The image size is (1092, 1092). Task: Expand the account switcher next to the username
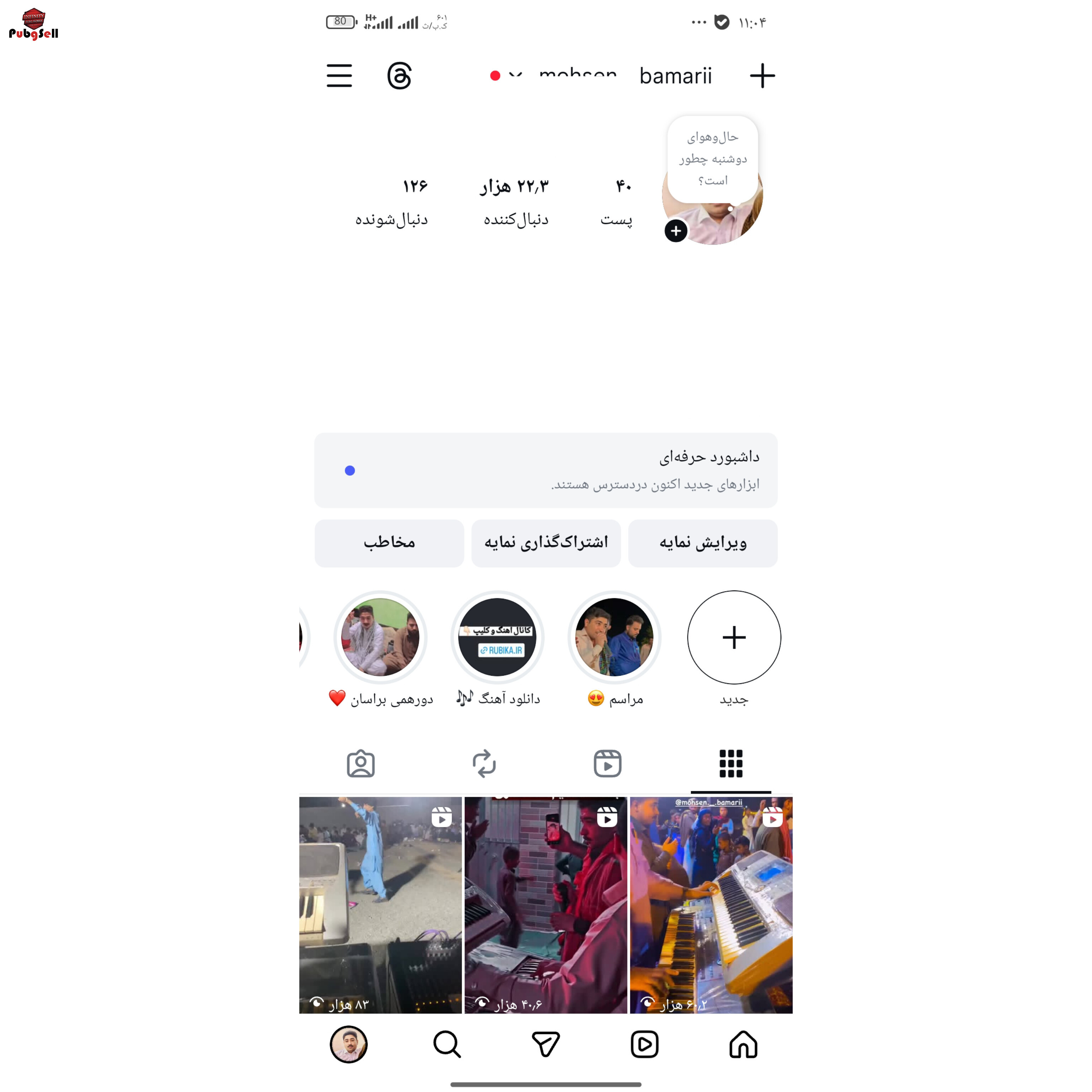(515, 76)
